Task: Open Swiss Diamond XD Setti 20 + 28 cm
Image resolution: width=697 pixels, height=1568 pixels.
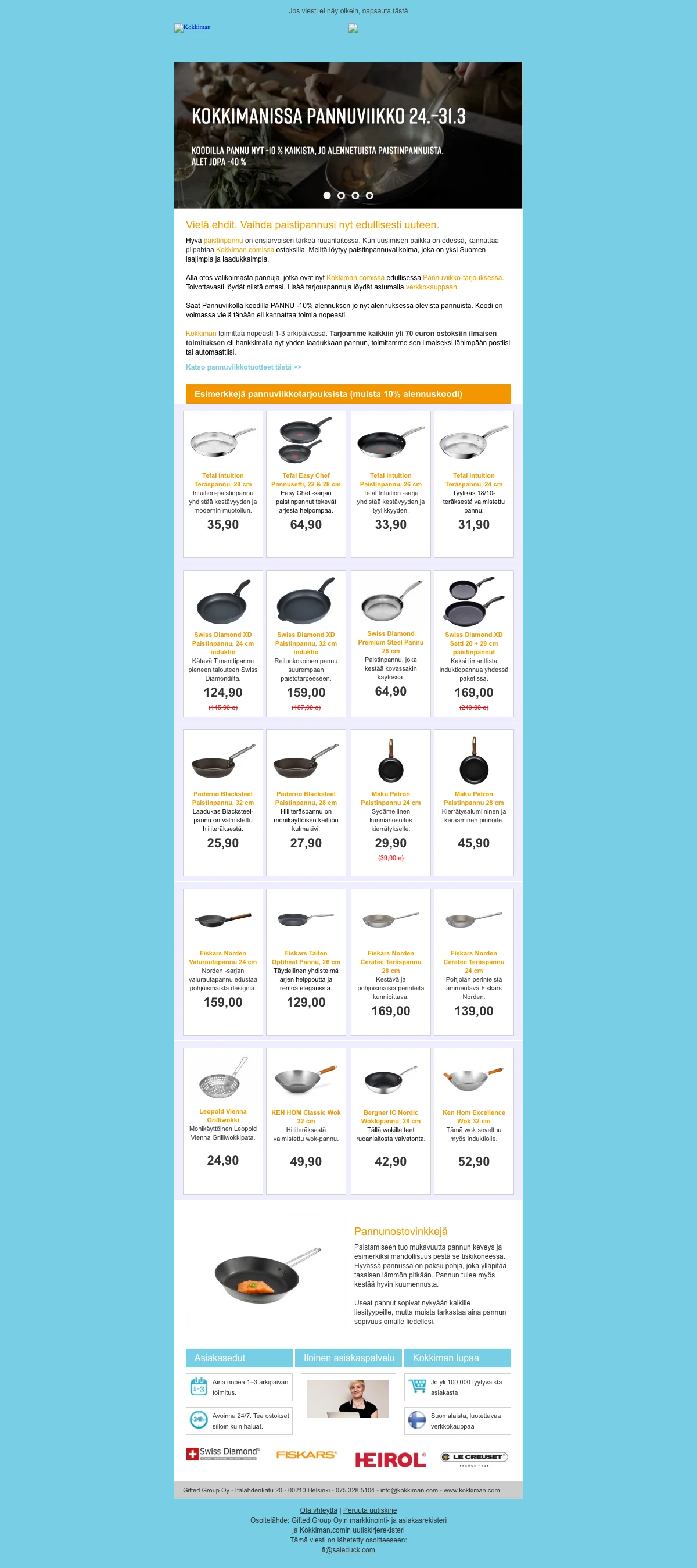Action: (x=474, y=643)
